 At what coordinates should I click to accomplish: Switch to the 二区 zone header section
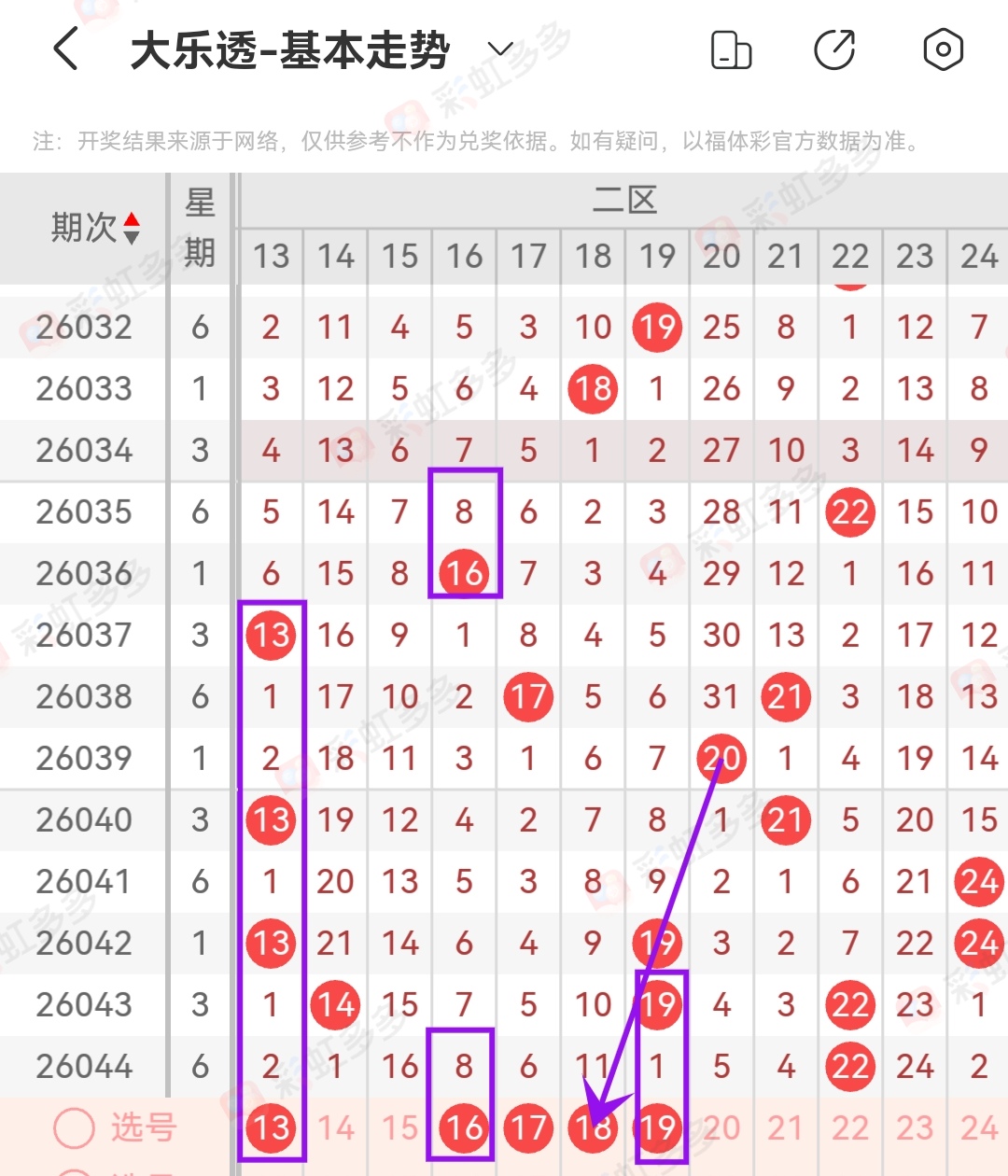pos(623,198)
